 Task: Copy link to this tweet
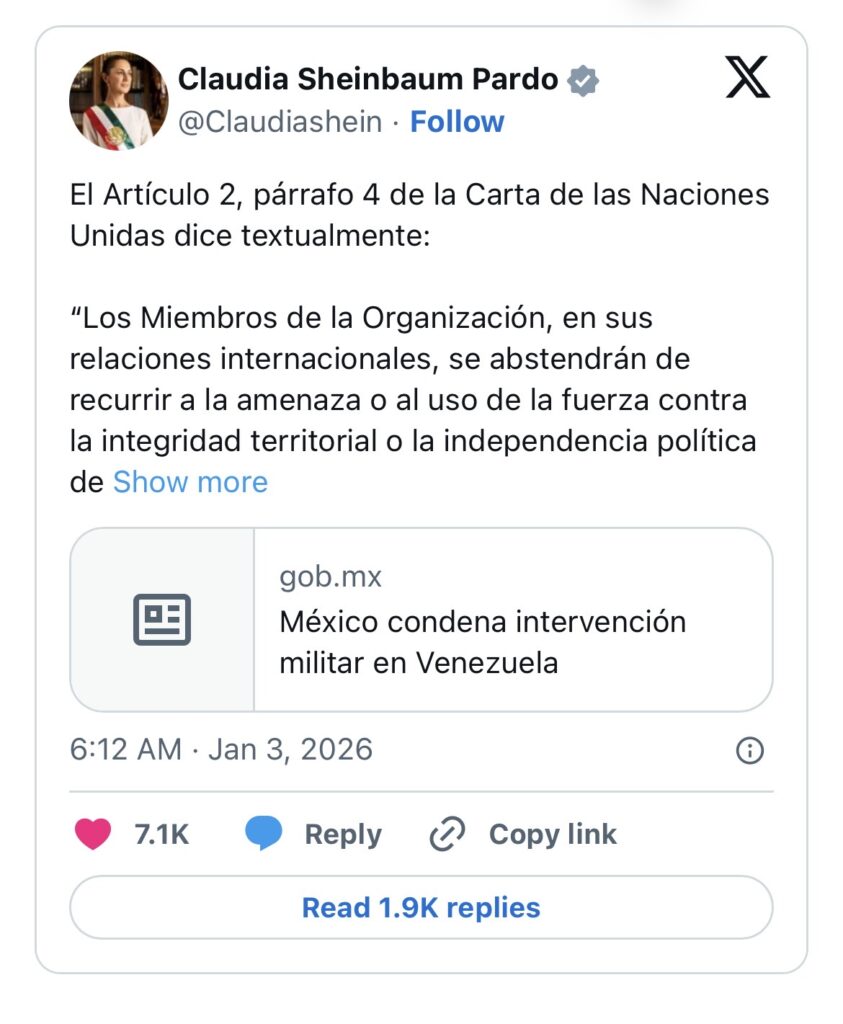point(523,834)
